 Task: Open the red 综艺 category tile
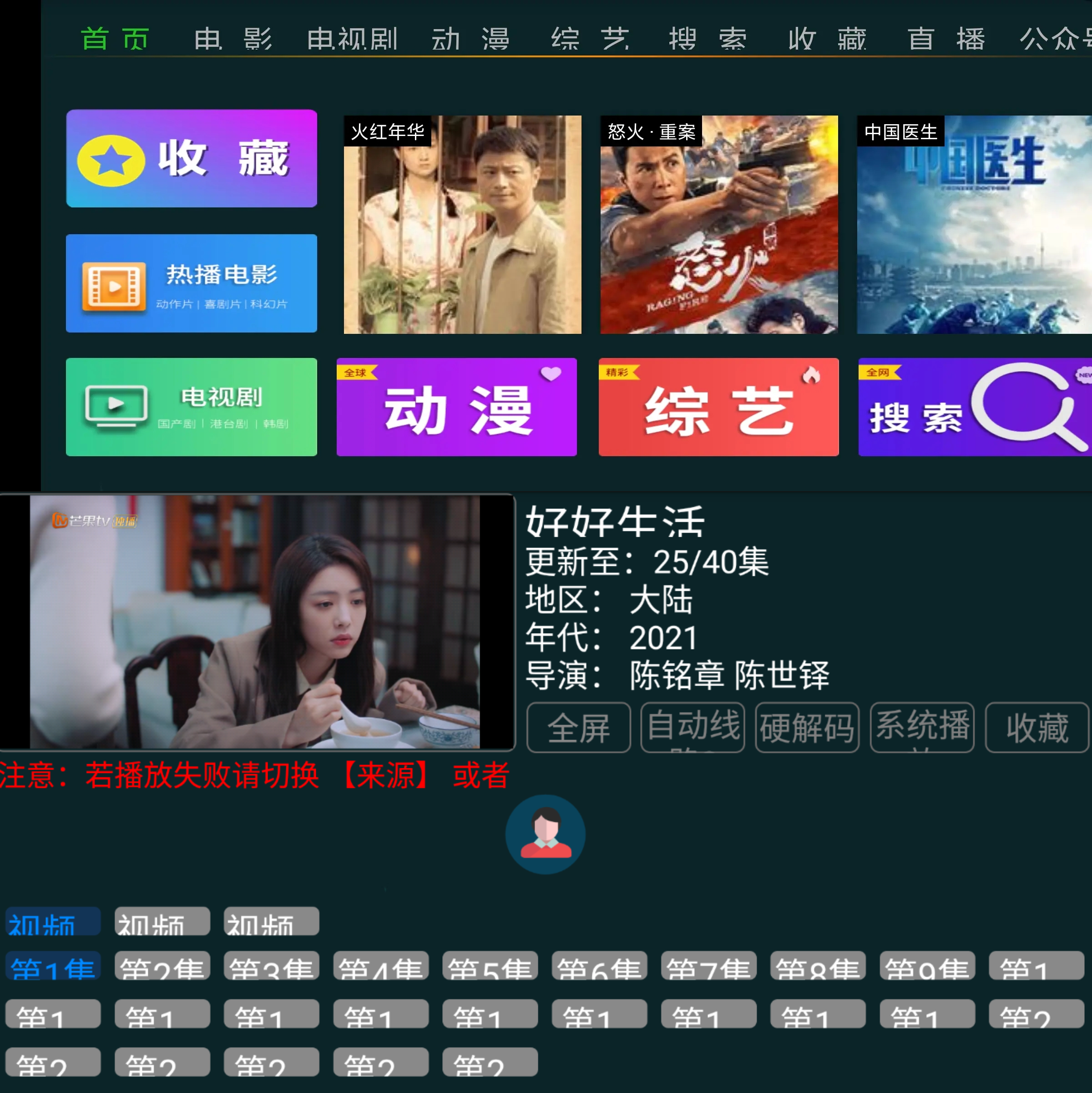coord(718,407)
